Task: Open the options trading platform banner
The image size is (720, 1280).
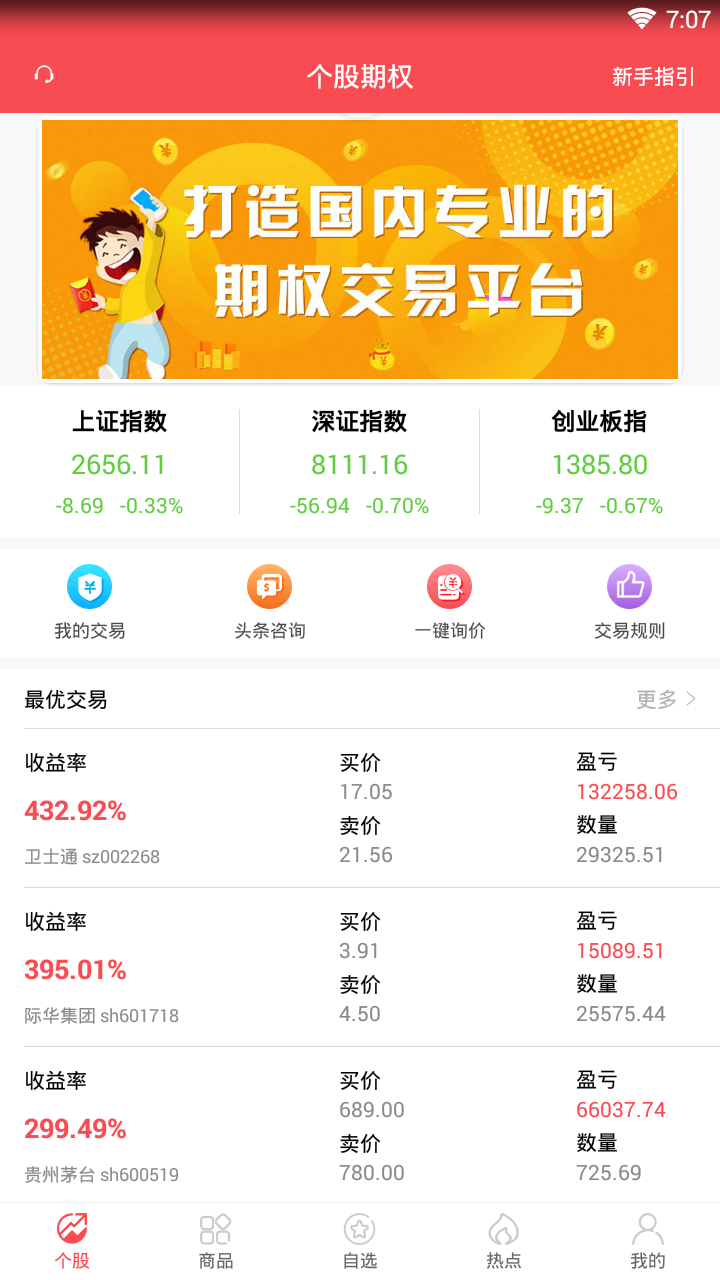Action: click(360, 250)
